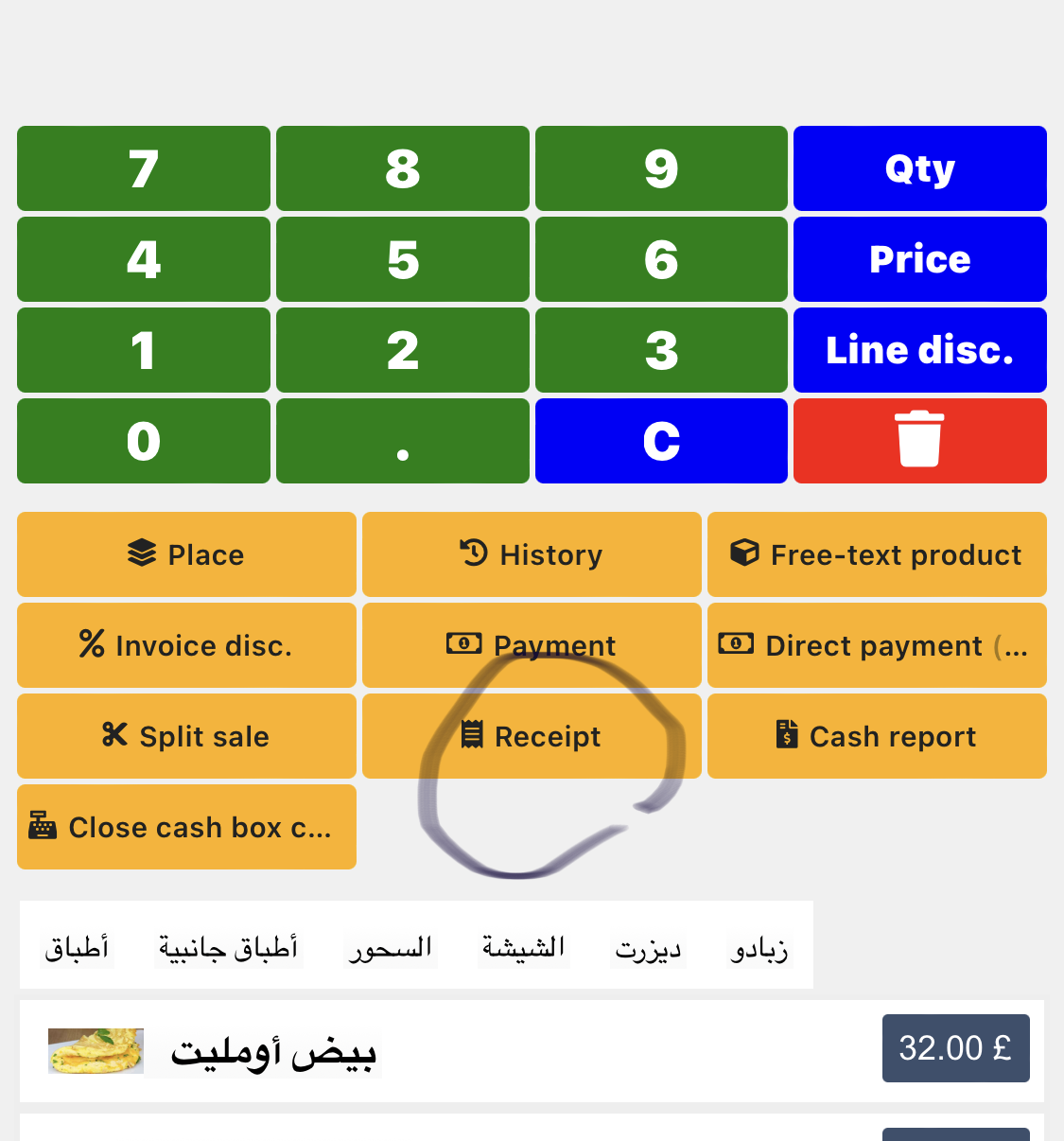Switch to the الشيشة category
The height and width of the screenshot is (1141, 1064).
(x=523, y=947)
